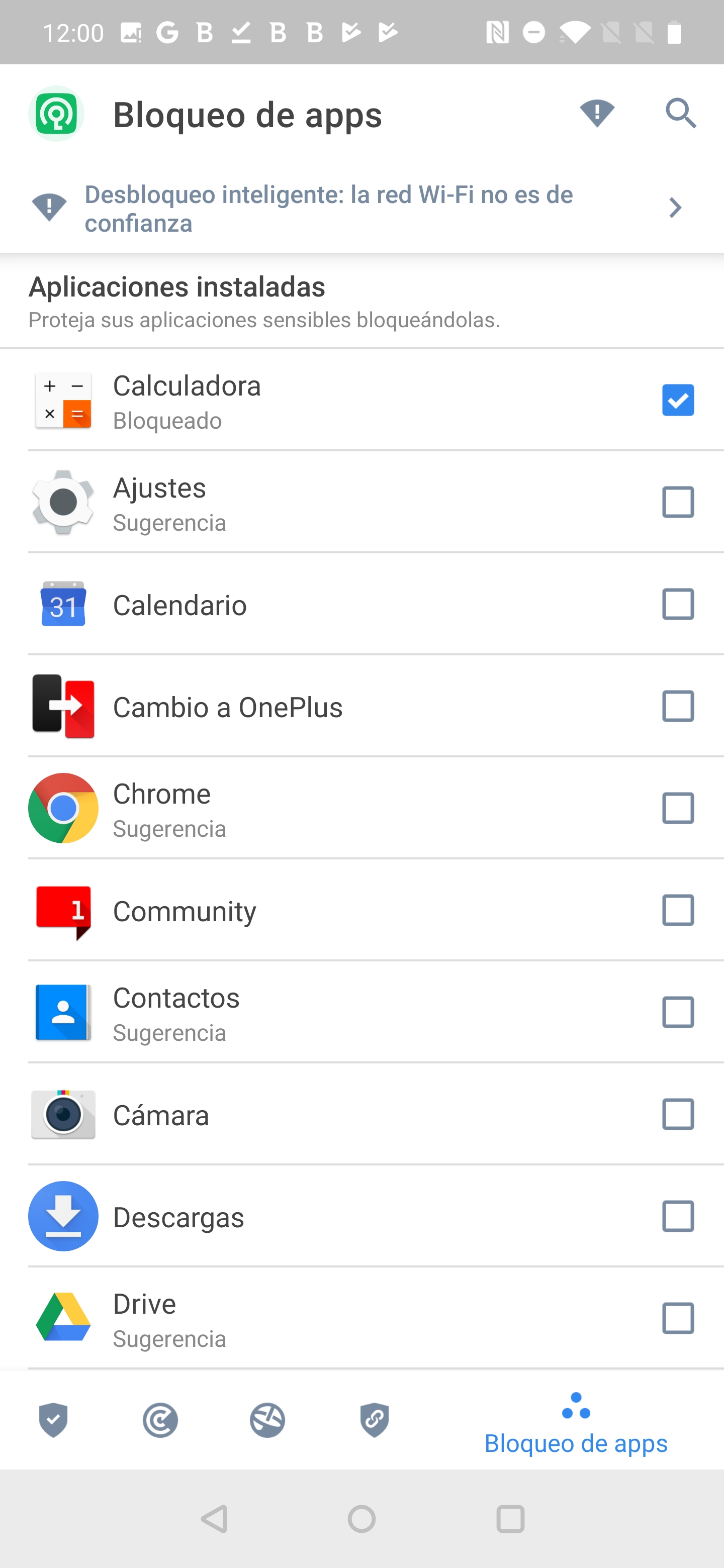Select the Chrome checkbox
This screenshot has width=724, height=1568.
click(x=678, y=808)
